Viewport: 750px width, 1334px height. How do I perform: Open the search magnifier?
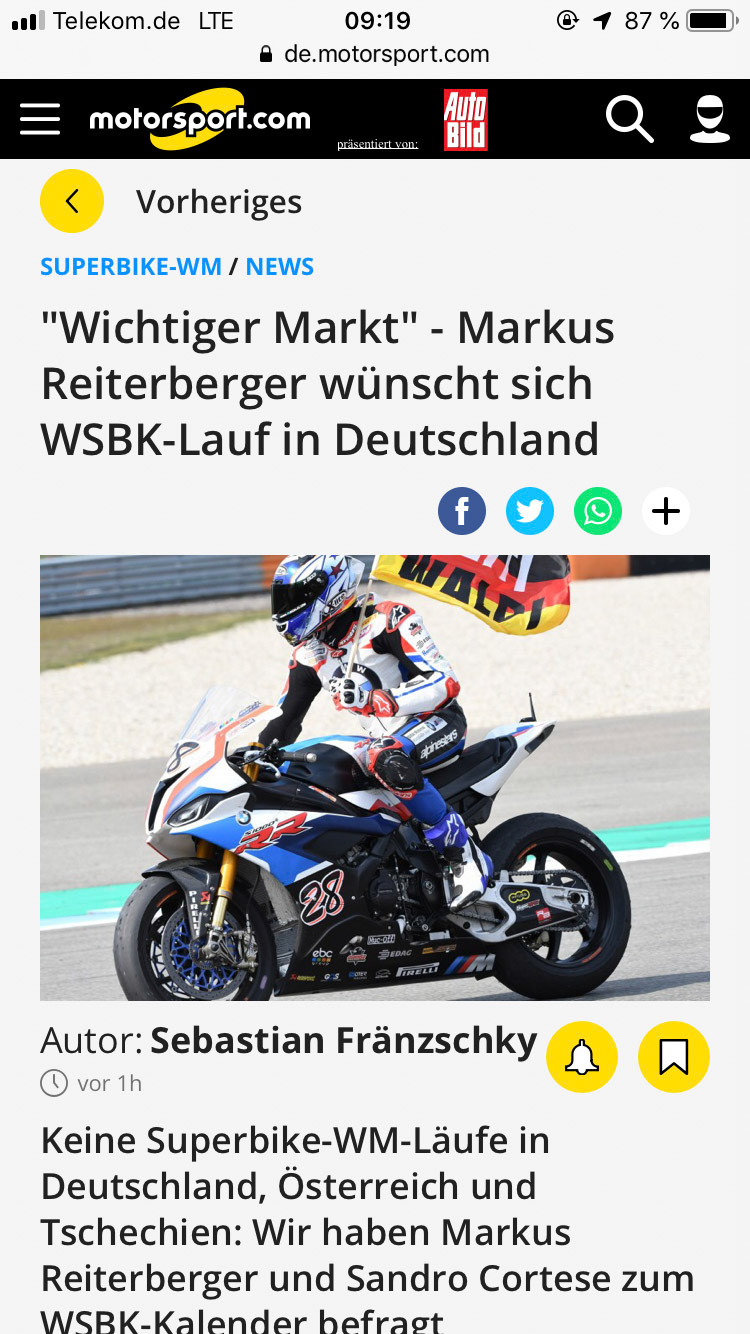click(629, 119)
